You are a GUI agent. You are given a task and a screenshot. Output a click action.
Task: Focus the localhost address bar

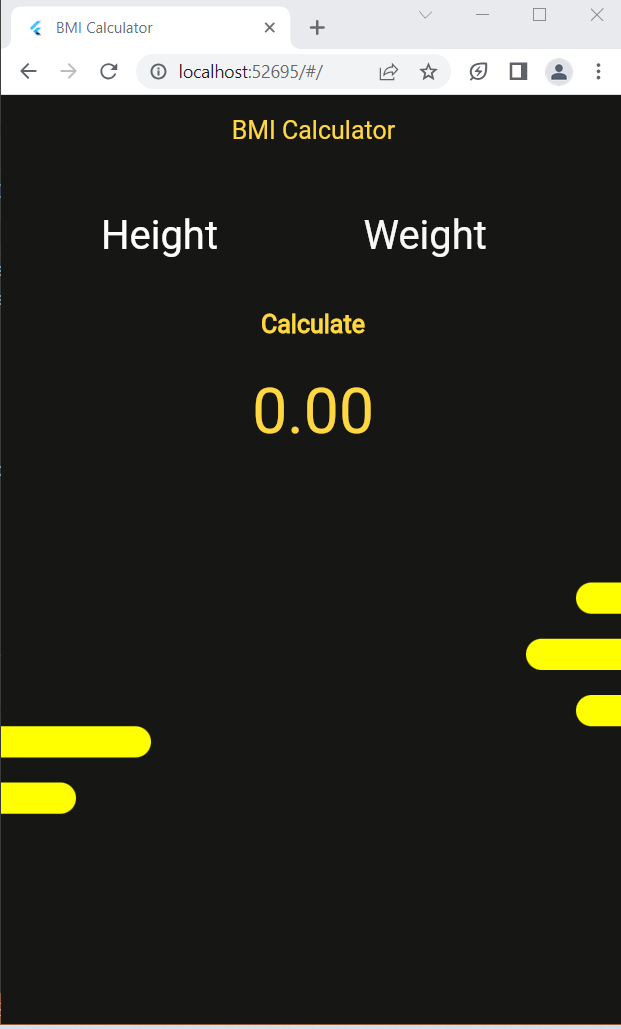(x=263, y=72)
